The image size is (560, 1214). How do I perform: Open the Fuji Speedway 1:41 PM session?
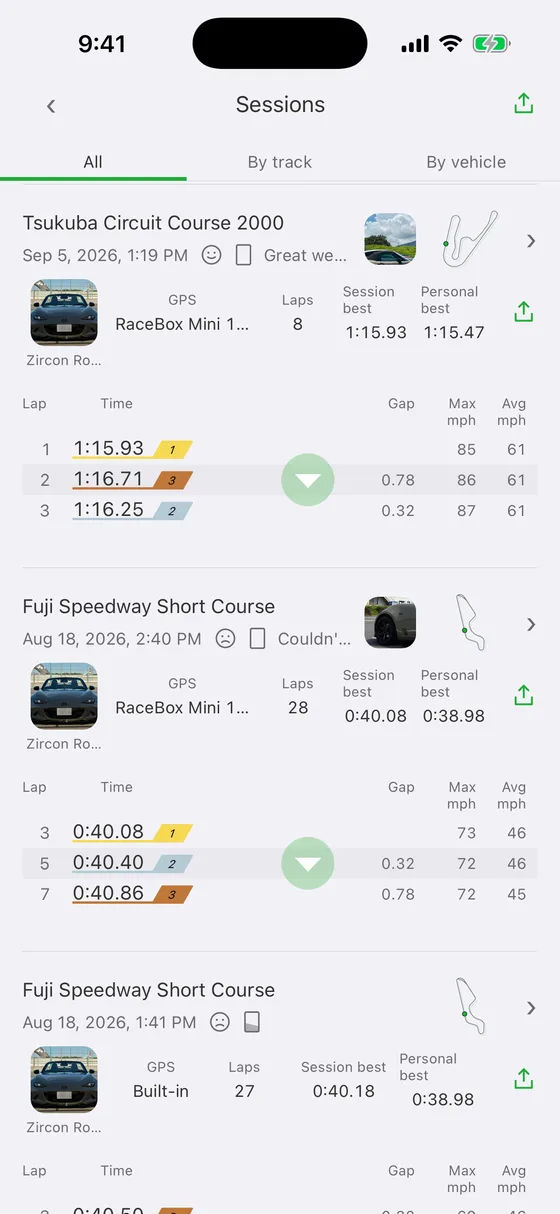531,1007
